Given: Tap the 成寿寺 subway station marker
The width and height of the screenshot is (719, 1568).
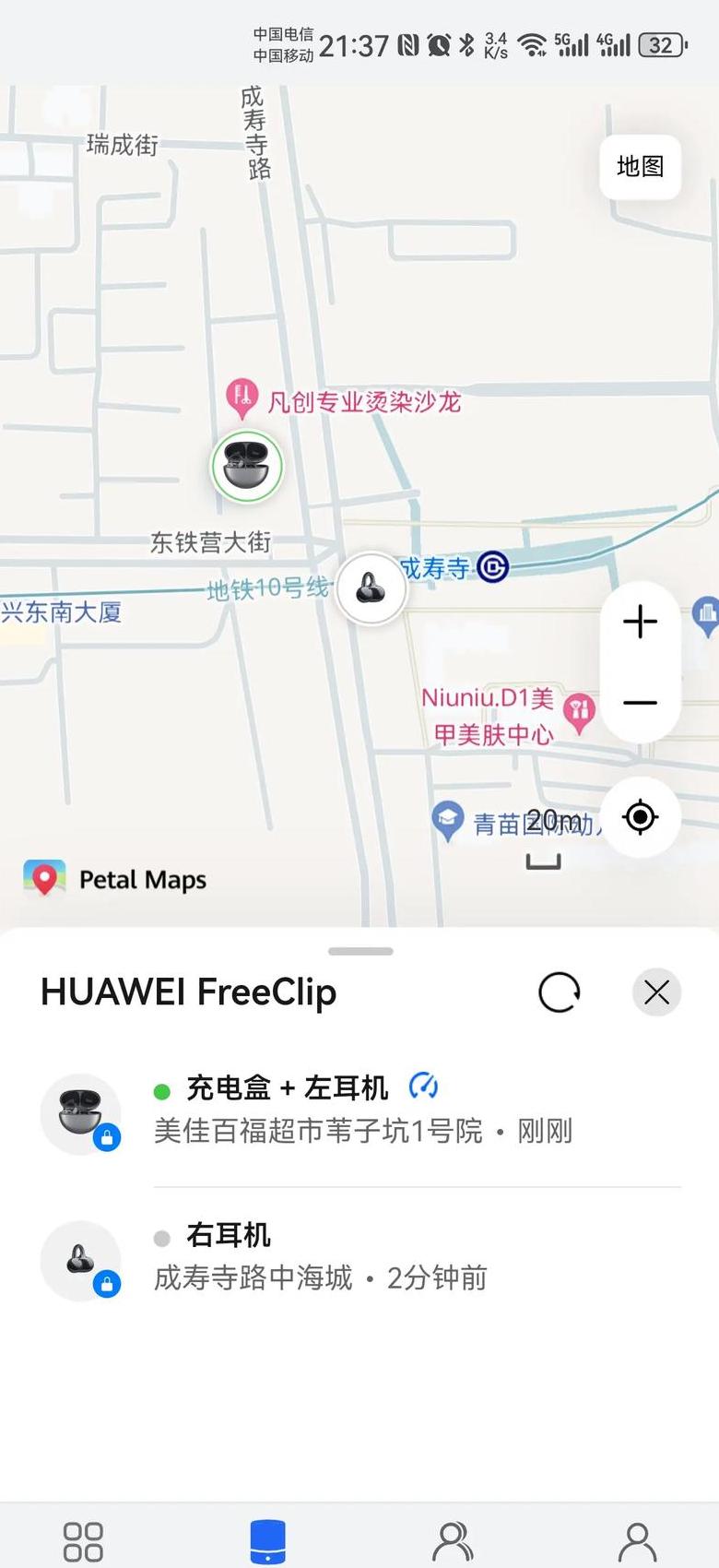Looking at the screenshot, I should tap(492, 566).
